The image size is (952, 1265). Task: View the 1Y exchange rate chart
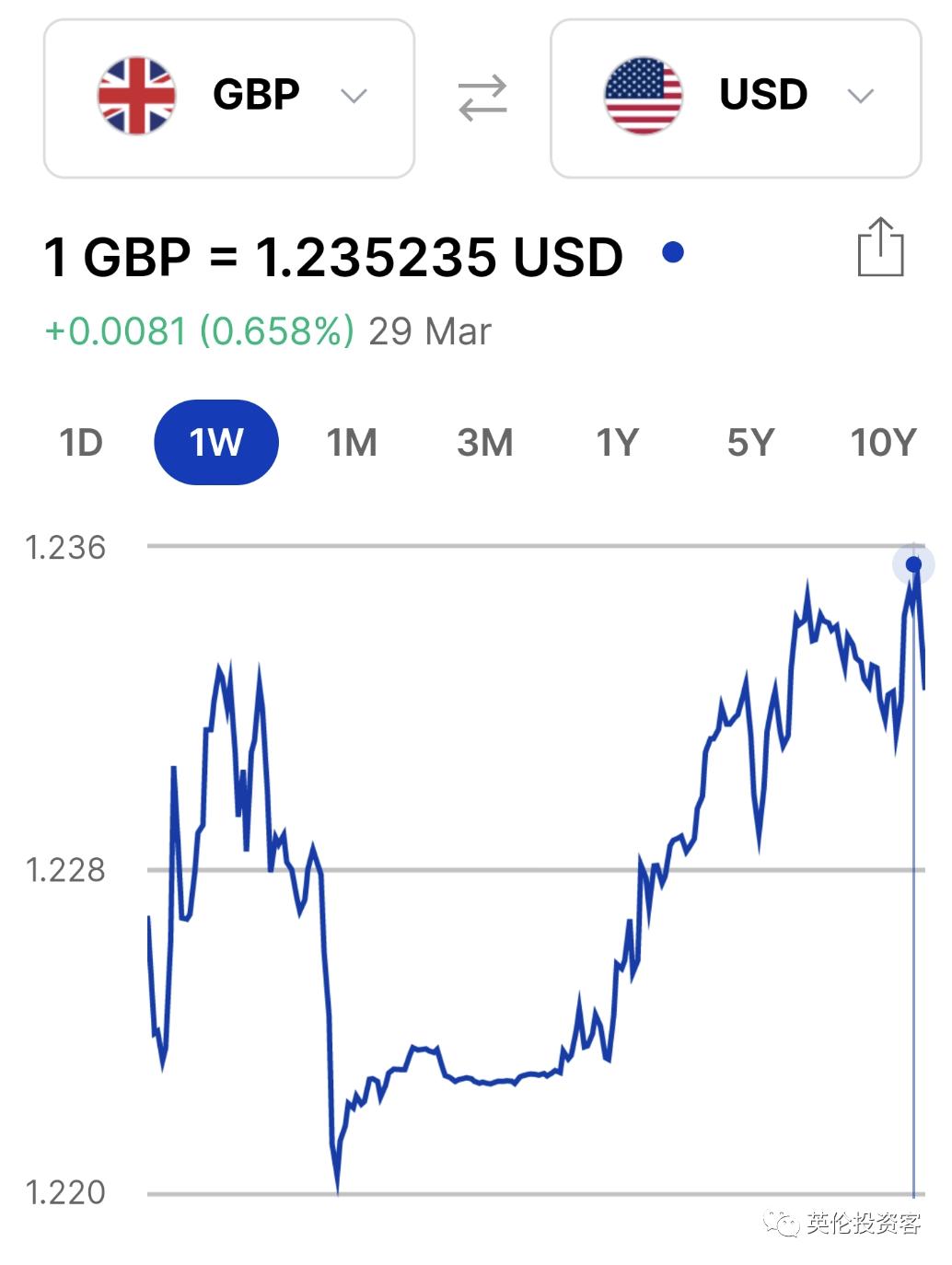[x=618, y=442]
